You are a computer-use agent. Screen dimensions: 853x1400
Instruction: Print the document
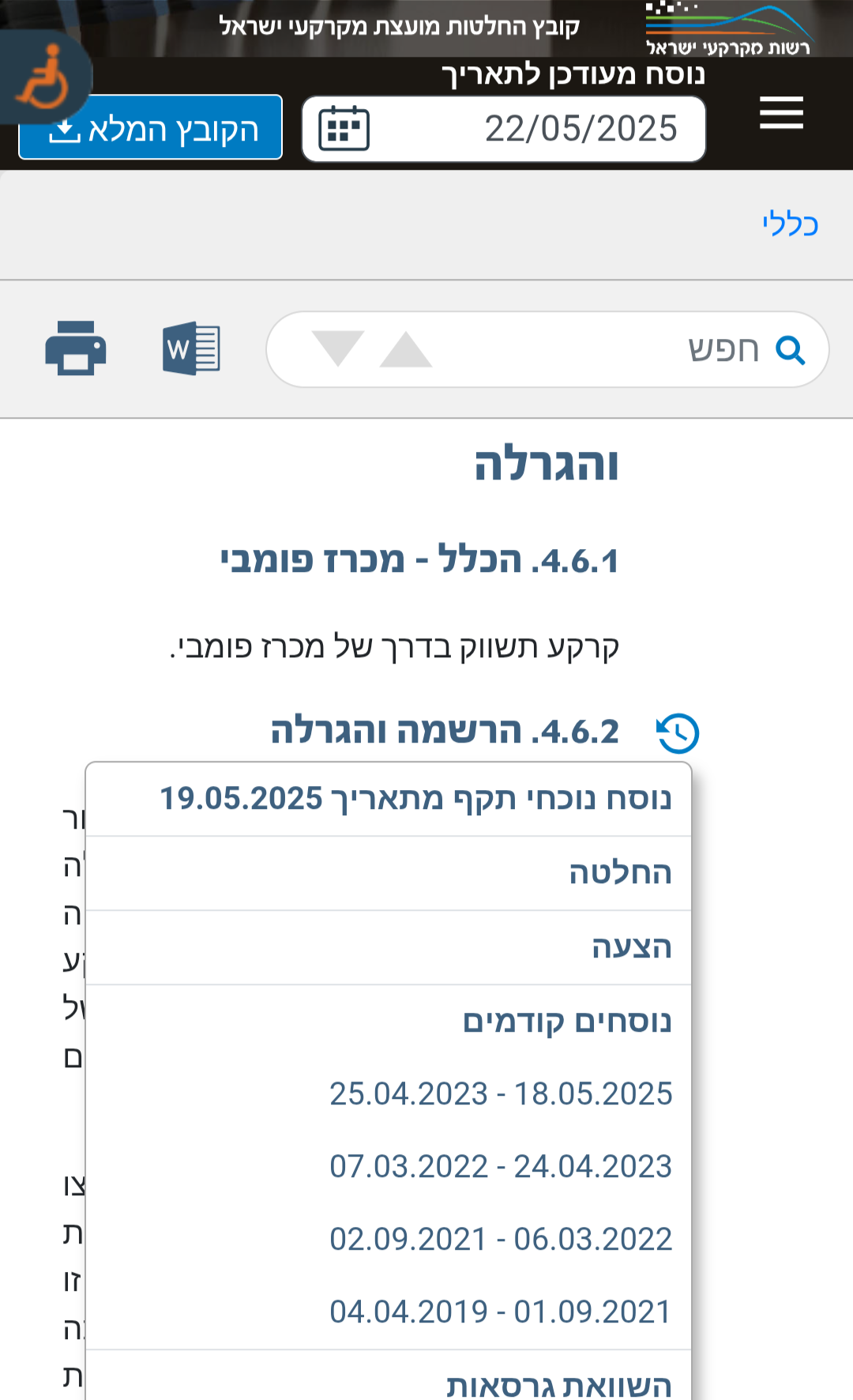76,348
